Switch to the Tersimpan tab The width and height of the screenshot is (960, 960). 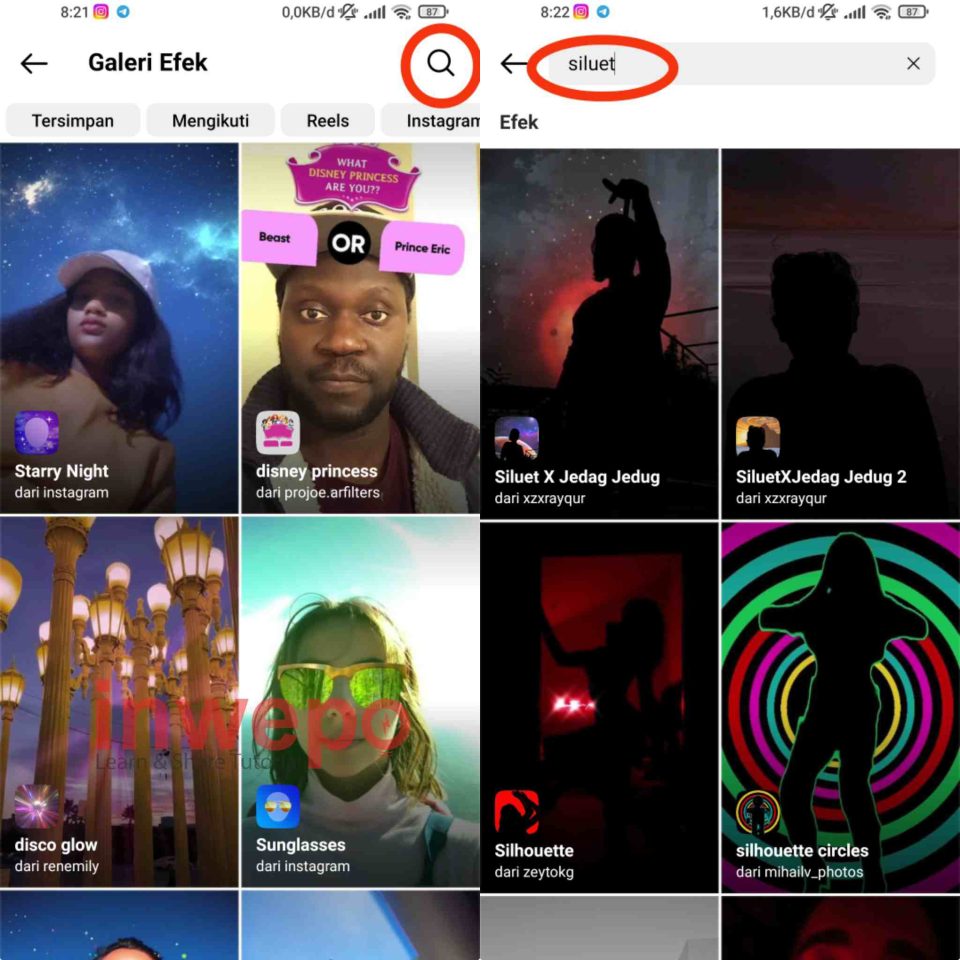pos(72,121)
